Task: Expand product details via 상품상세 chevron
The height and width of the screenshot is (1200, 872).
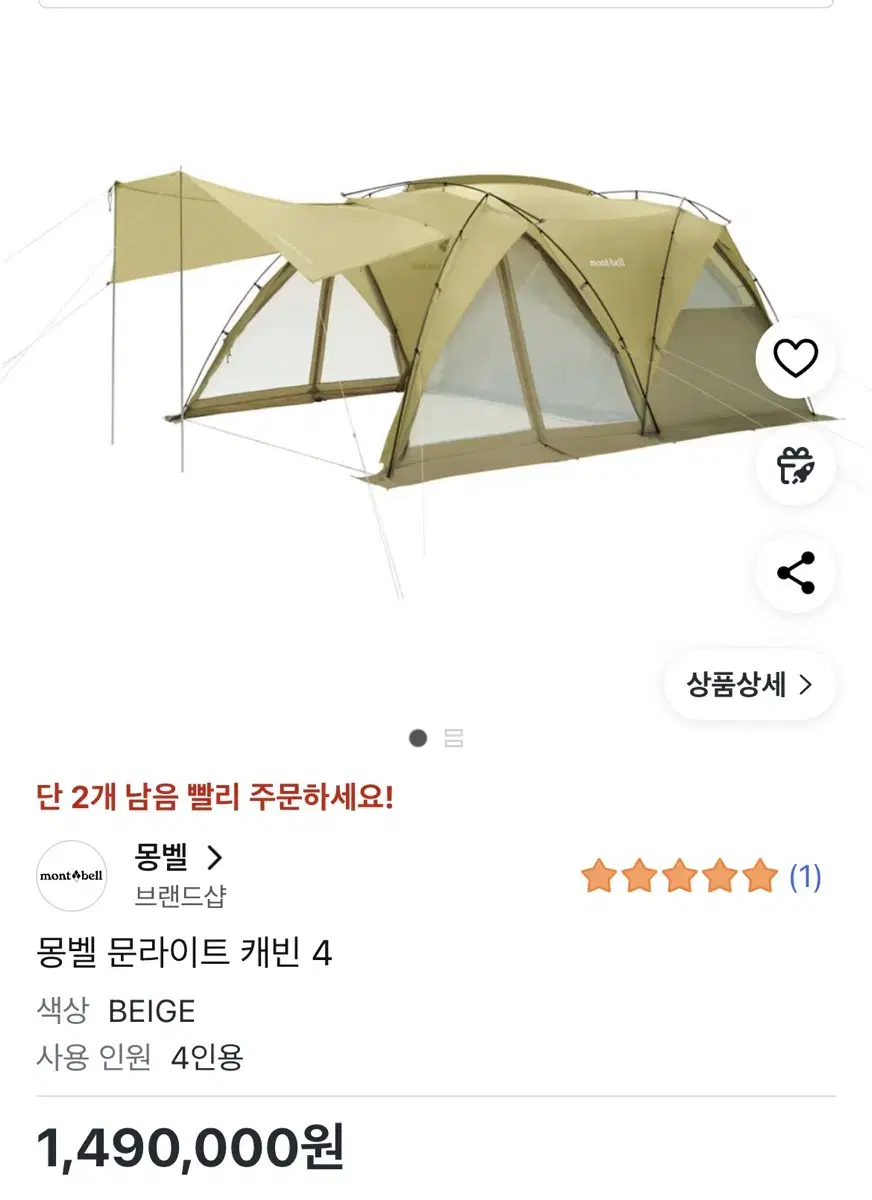Action: (806, 684)
